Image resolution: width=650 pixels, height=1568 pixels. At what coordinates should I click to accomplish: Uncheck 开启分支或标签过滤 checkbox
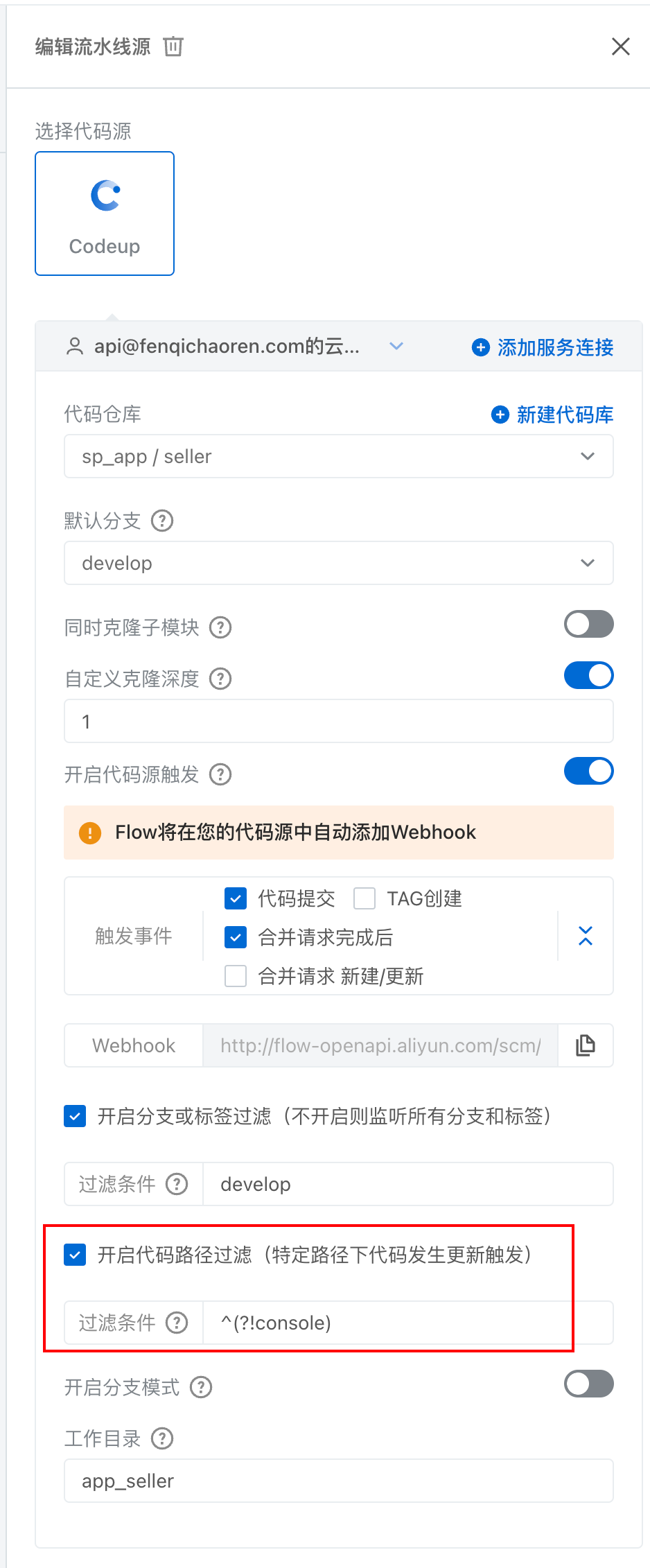pyautogui.click(x=75, y=1116)
